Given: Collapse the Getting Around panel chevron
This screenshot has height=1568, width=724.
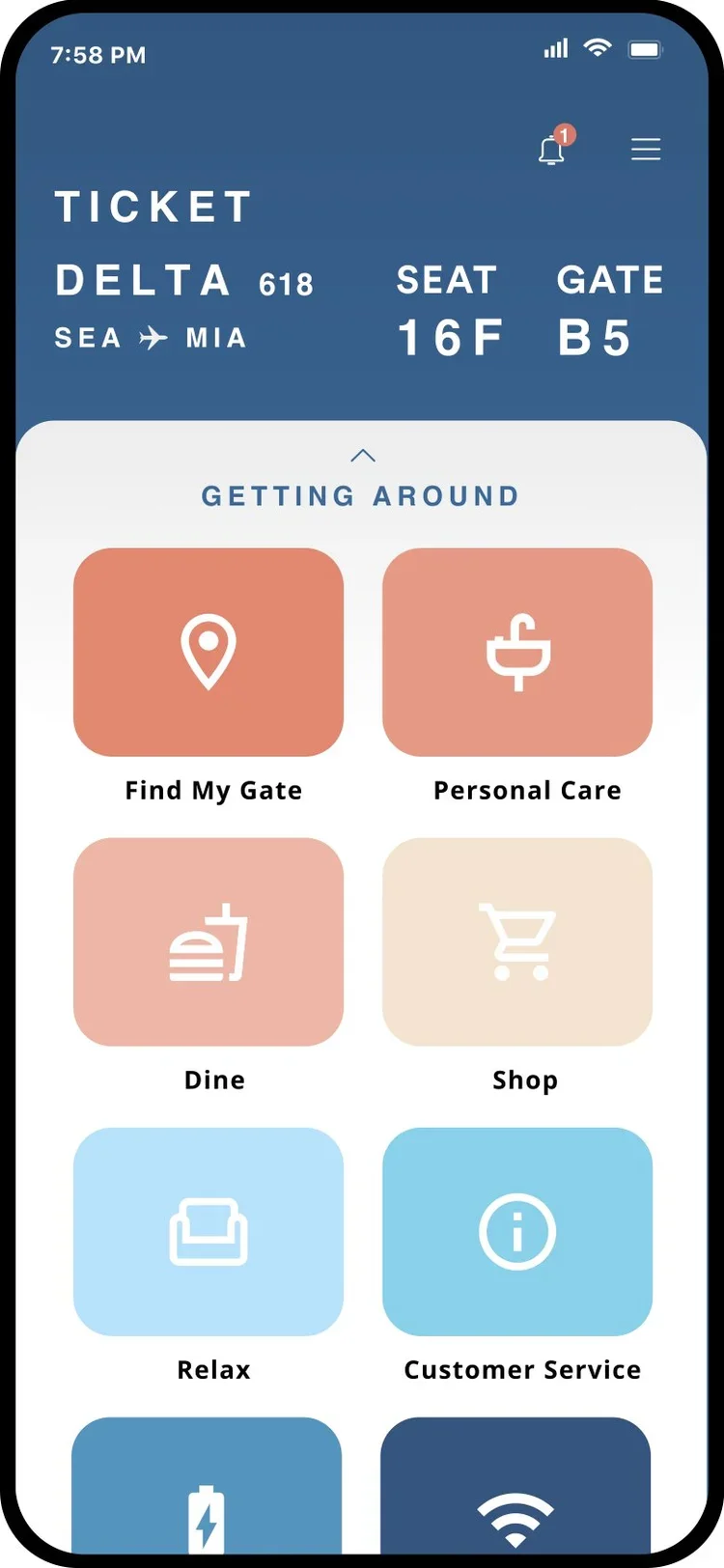Looking at the screenshot, I should 363,455.
